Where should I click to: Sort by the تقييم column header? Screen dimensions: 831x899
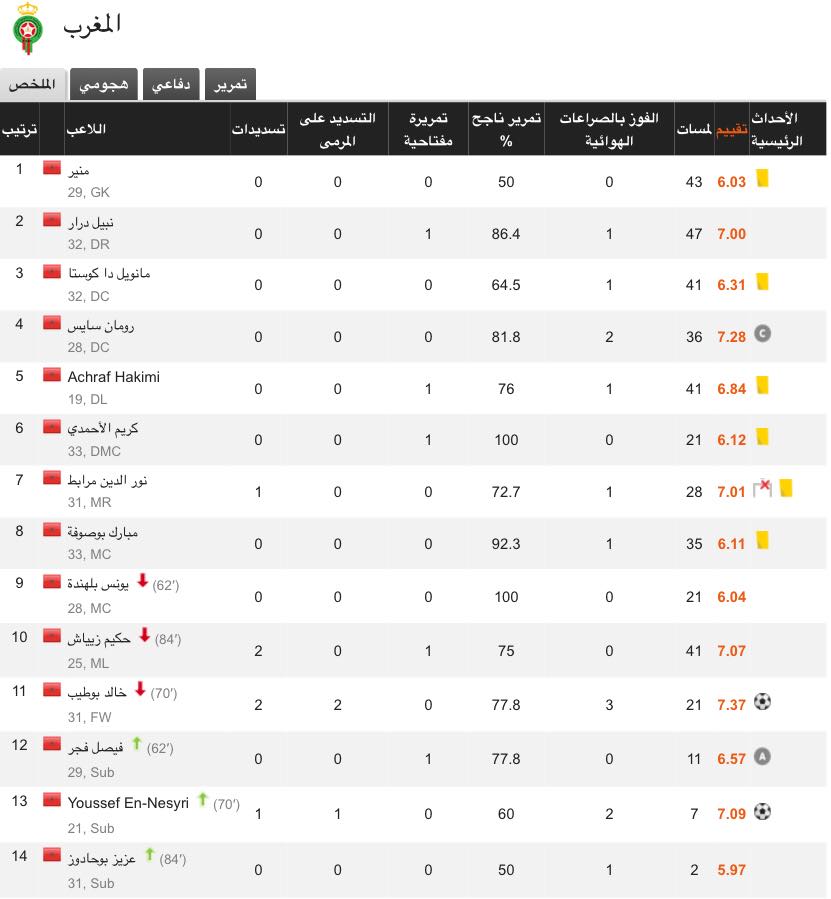[x=731, y=129]
